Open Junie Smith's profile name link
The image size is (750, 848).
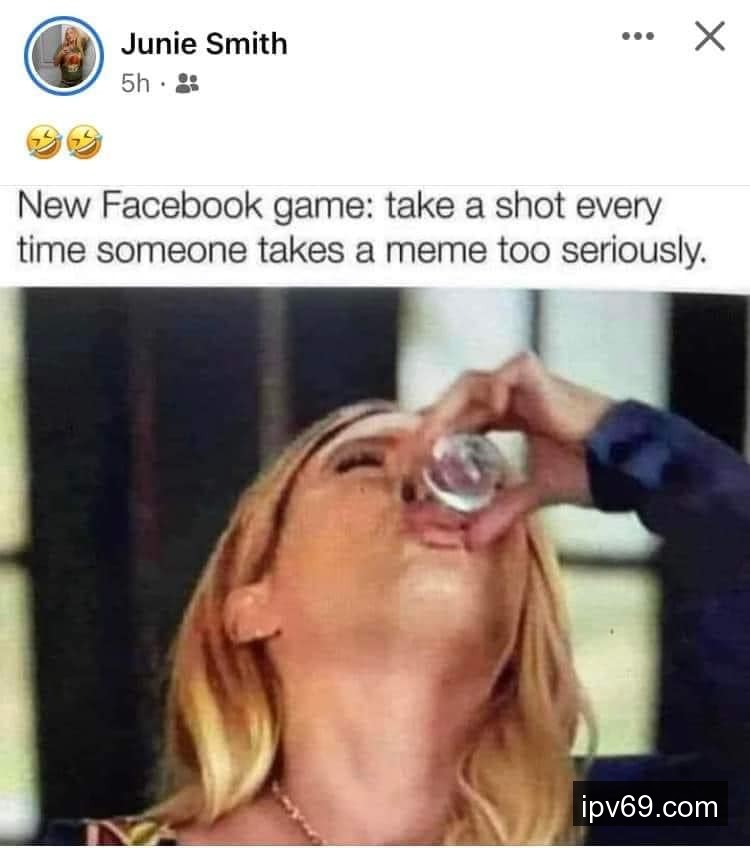(203, 43)
